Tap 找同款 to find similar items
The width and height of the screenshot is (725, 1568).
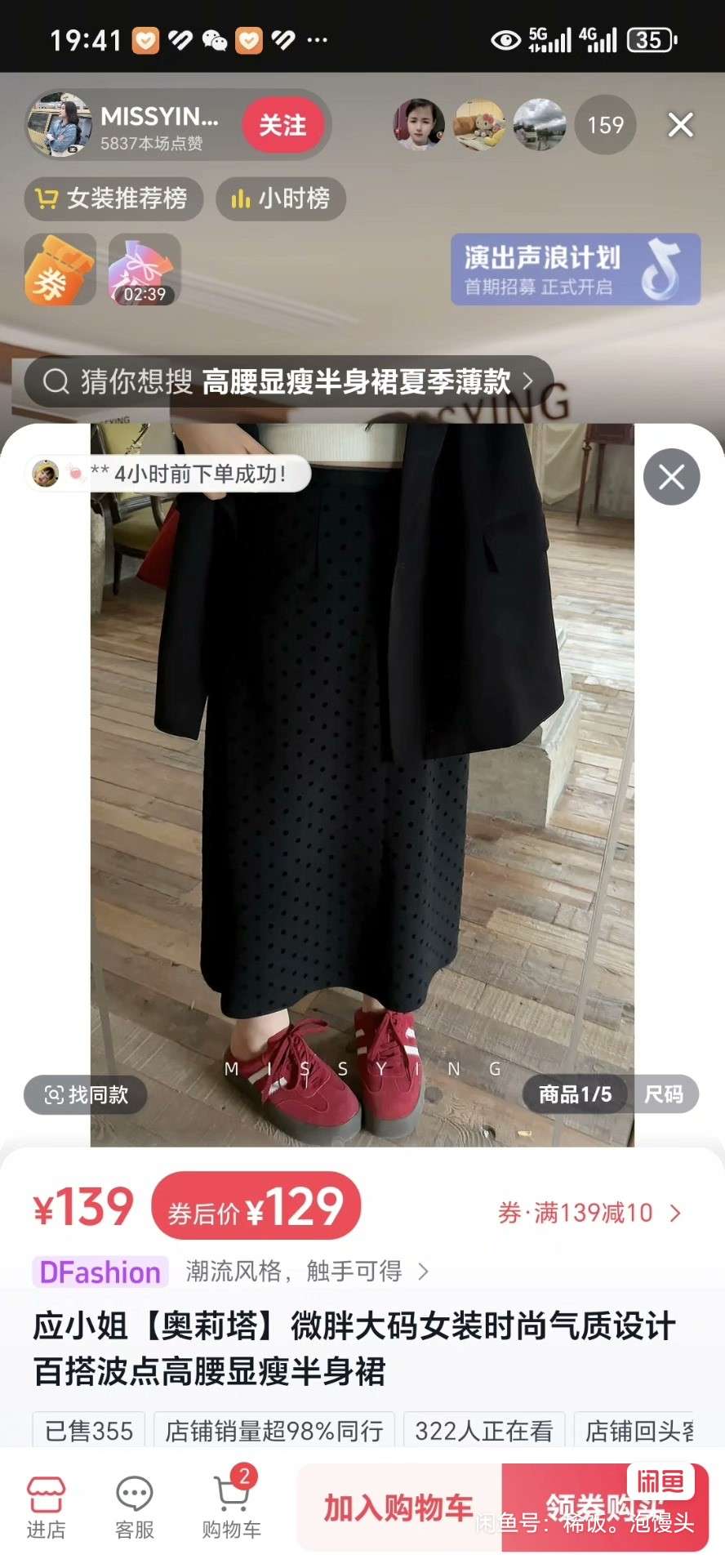86,1094
